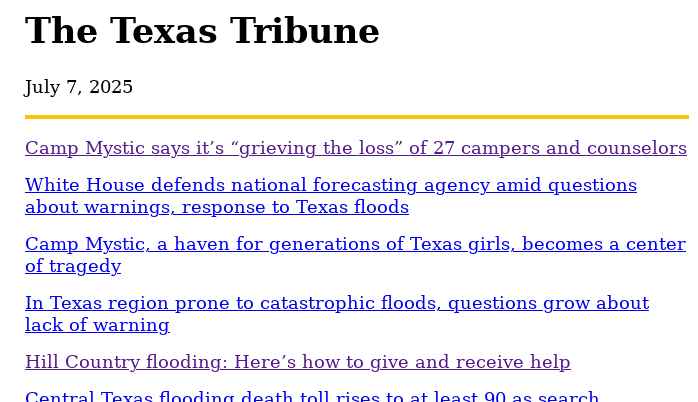The image size is (698, 402).
Task: Read Camp Mystic haven for generations story
Action: coord(355,244)
